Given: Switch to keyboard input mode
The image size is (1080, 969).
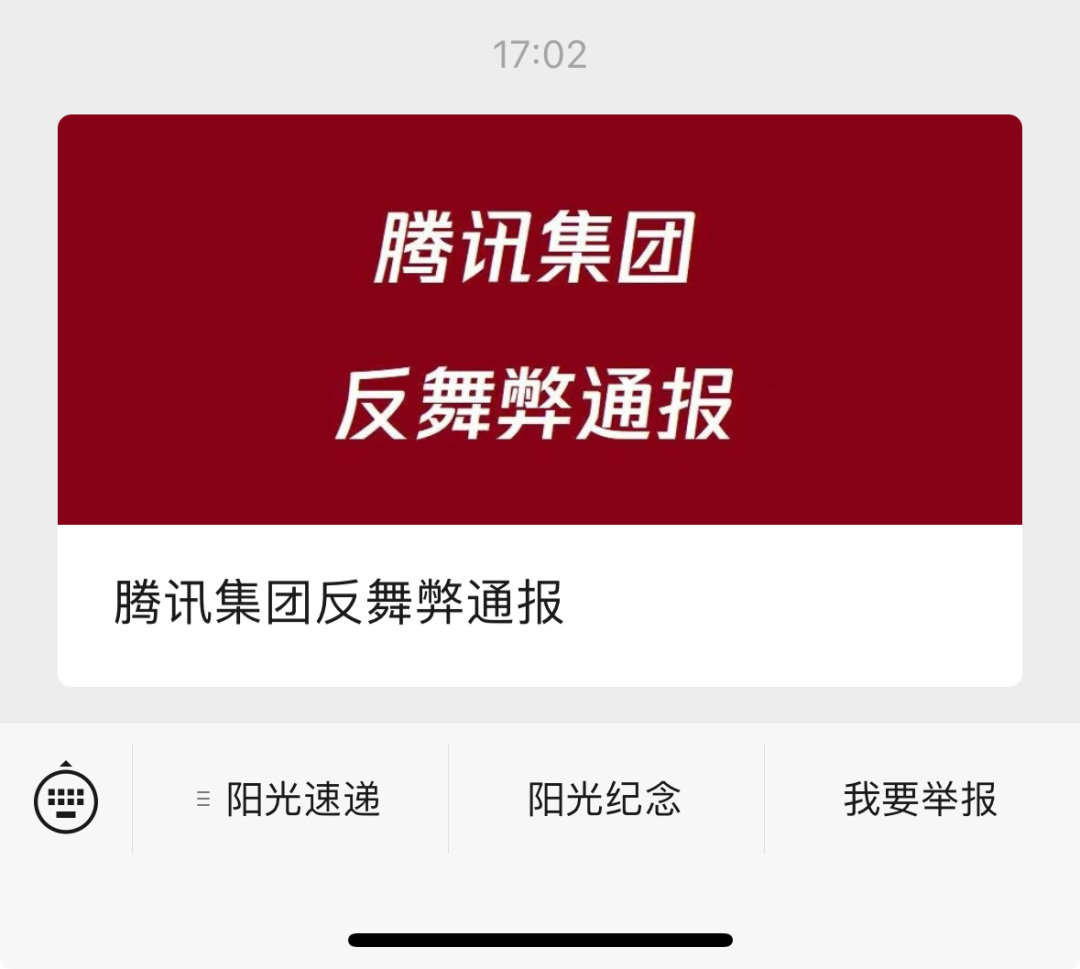Looking at the screenshot, I should point(66,798).
